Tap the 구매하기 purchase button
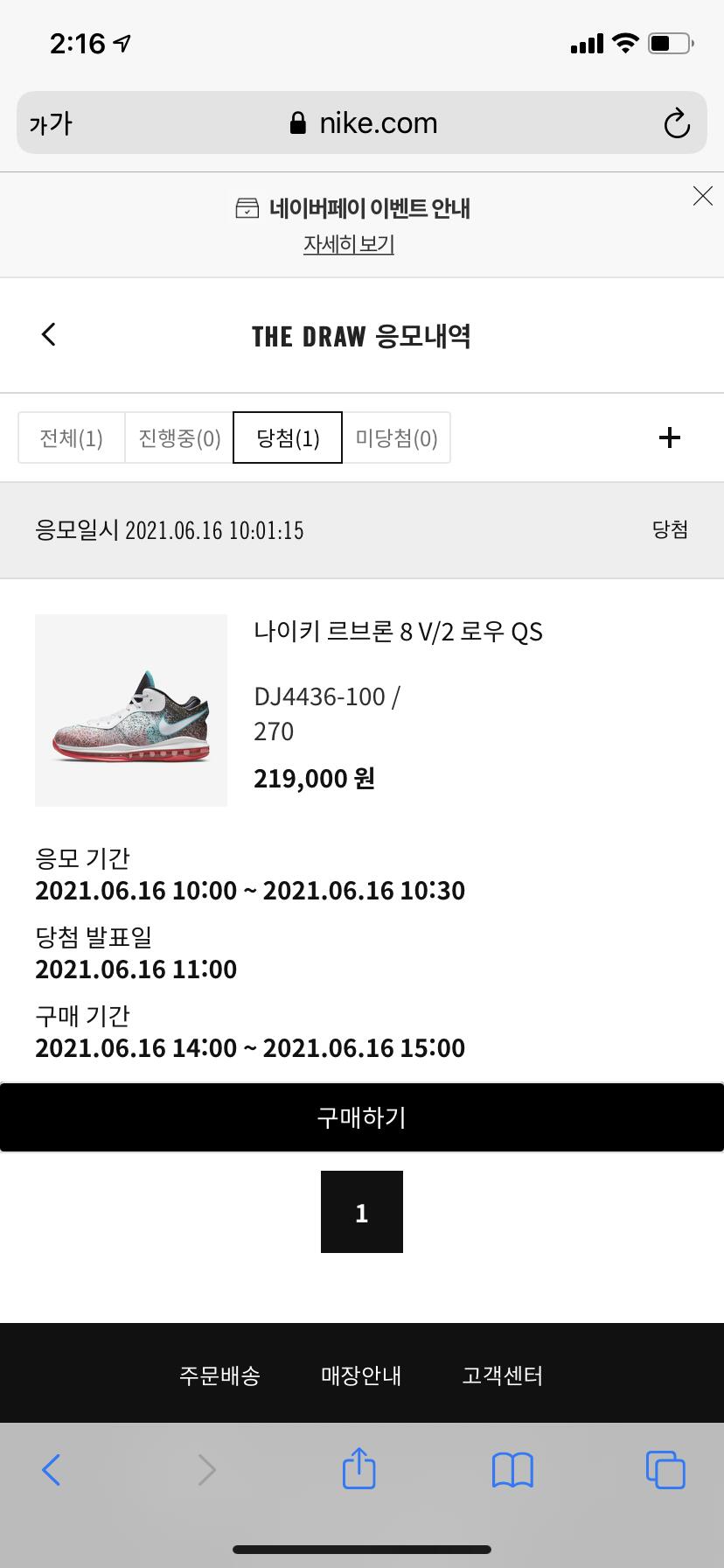The width and height of the screenshot is (724, 1568). (x=362, y=1117)
